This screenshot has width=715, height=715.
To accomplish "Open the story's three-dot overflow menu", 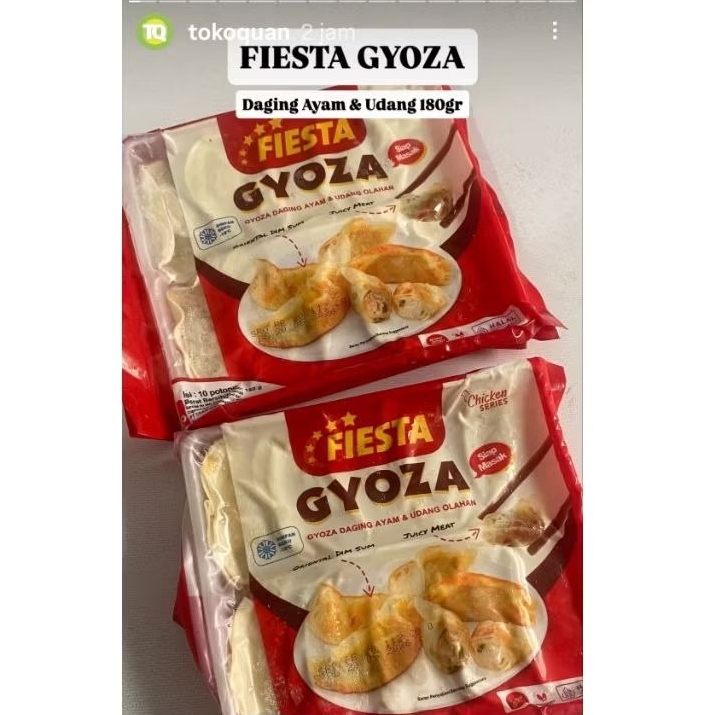I will pos(555,32).
